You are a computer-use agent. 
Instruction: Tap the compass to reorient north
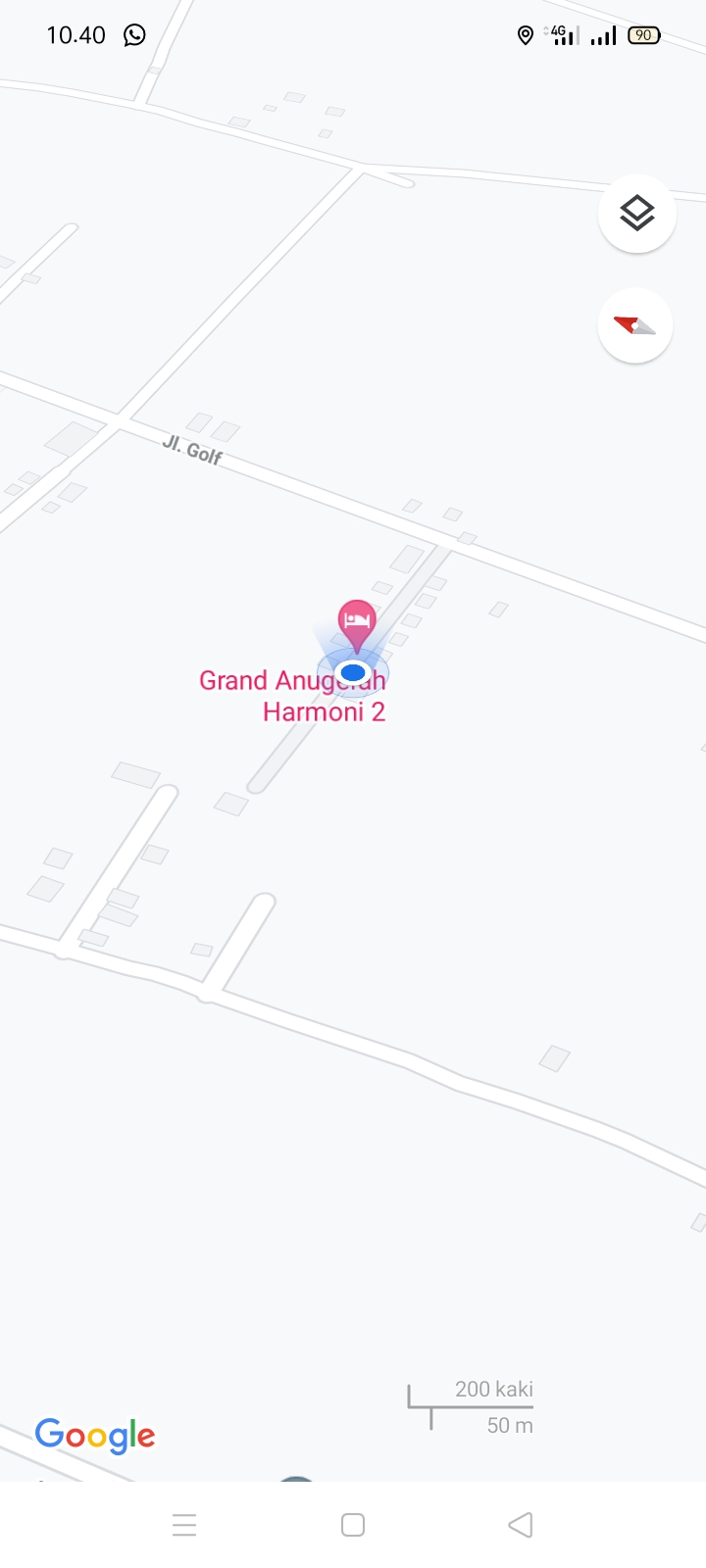tap(635, 325)
